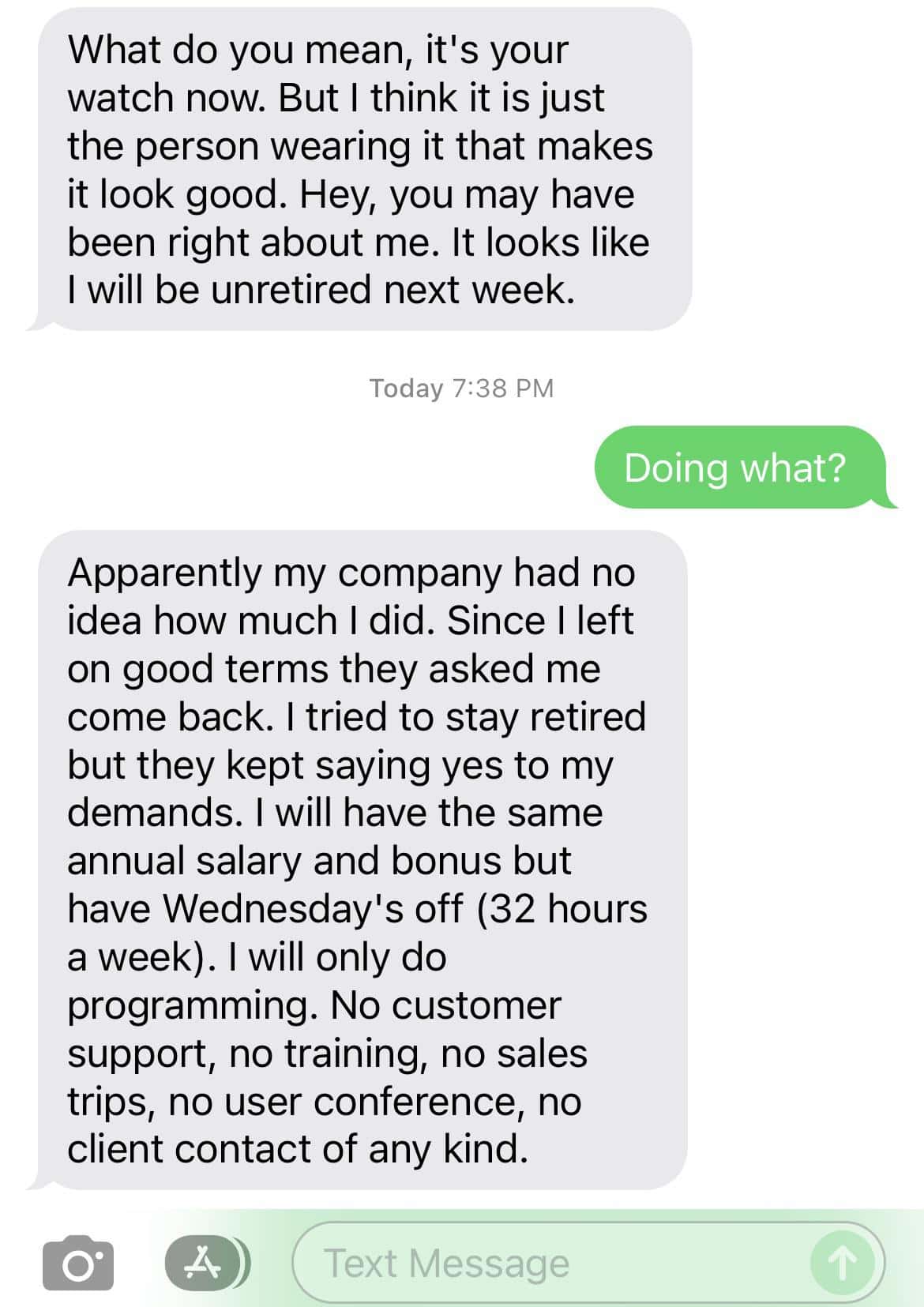Open the camera icon
The height and width of the screenshot is (1307, 924).
(x=77, y=1264)
